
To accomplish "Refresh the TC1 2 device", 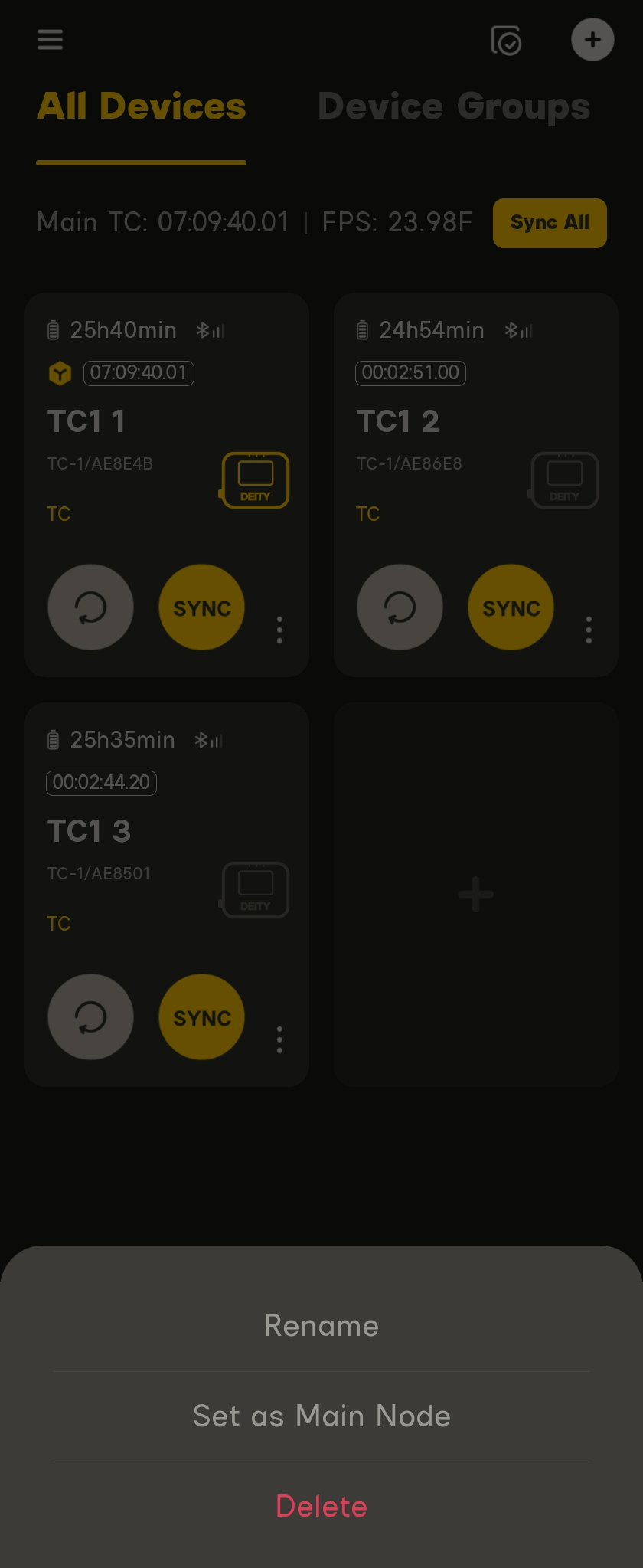I will coord(400,607).
